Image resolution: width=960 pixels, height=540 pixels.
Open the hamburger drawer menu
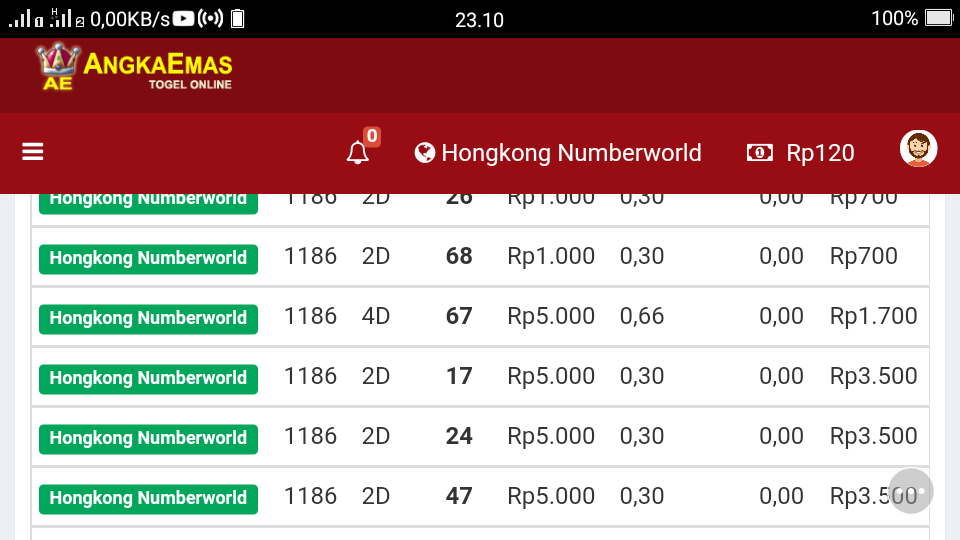[33, 152]
